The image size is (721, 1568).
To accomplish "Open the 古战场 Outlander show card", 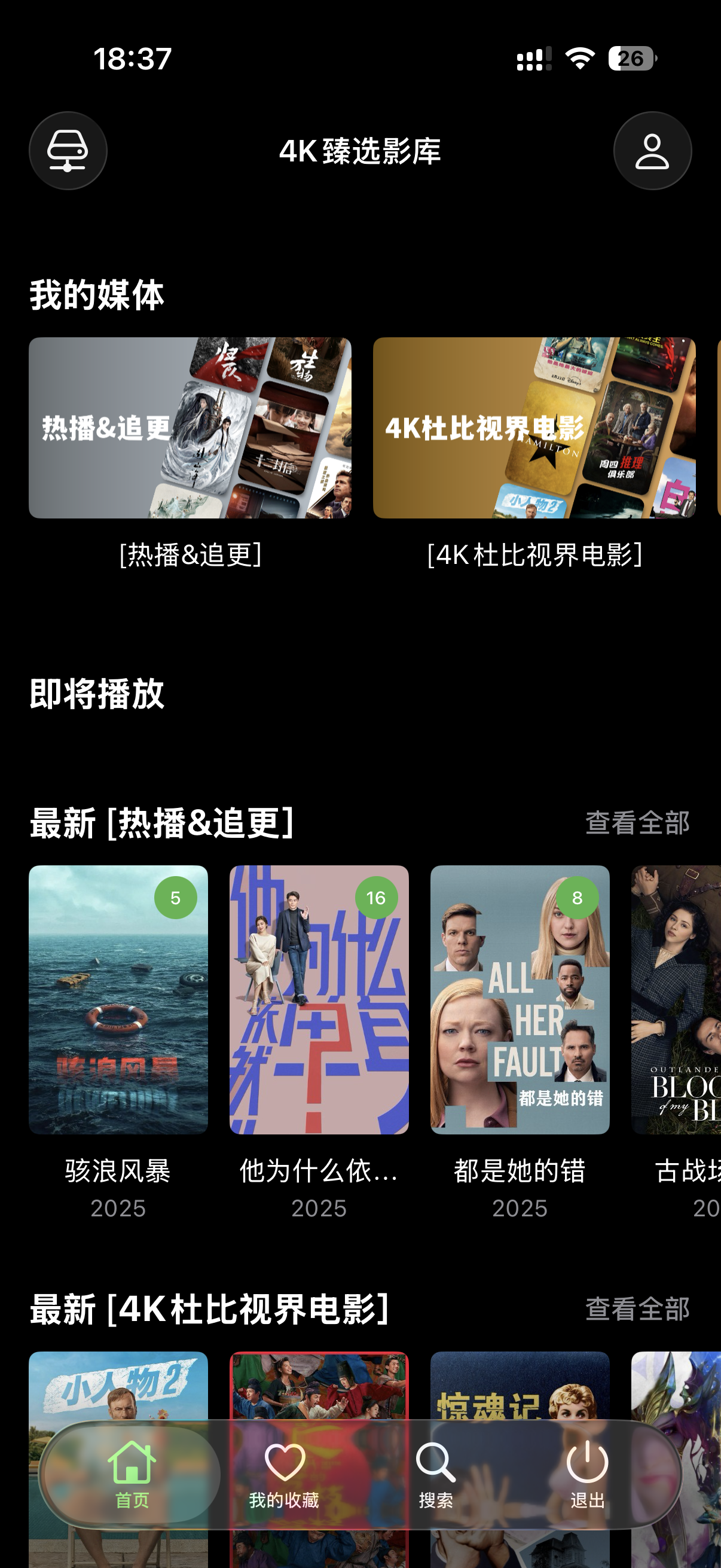I will point(677,999).
